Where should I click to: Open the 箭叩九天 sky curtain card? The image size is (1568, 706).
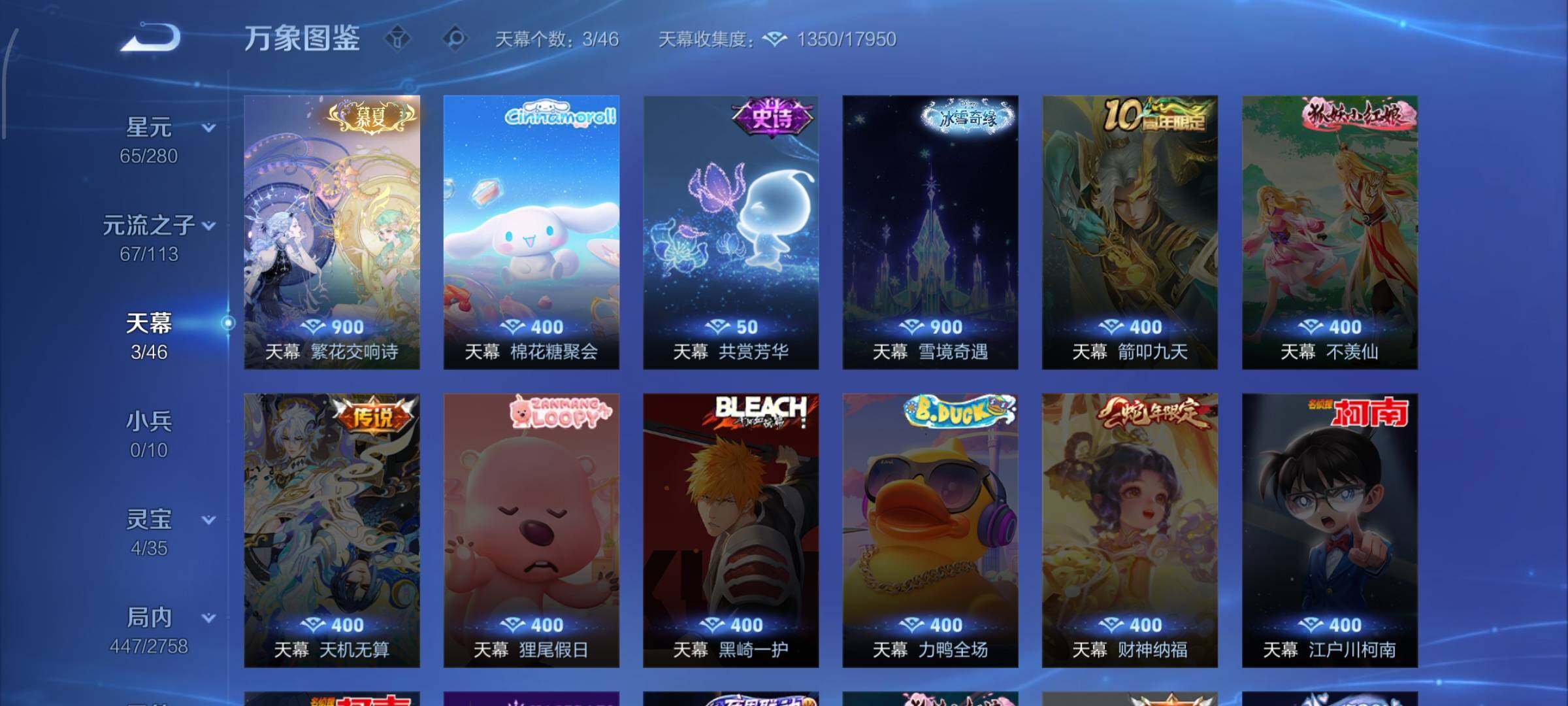[1130, 232]
